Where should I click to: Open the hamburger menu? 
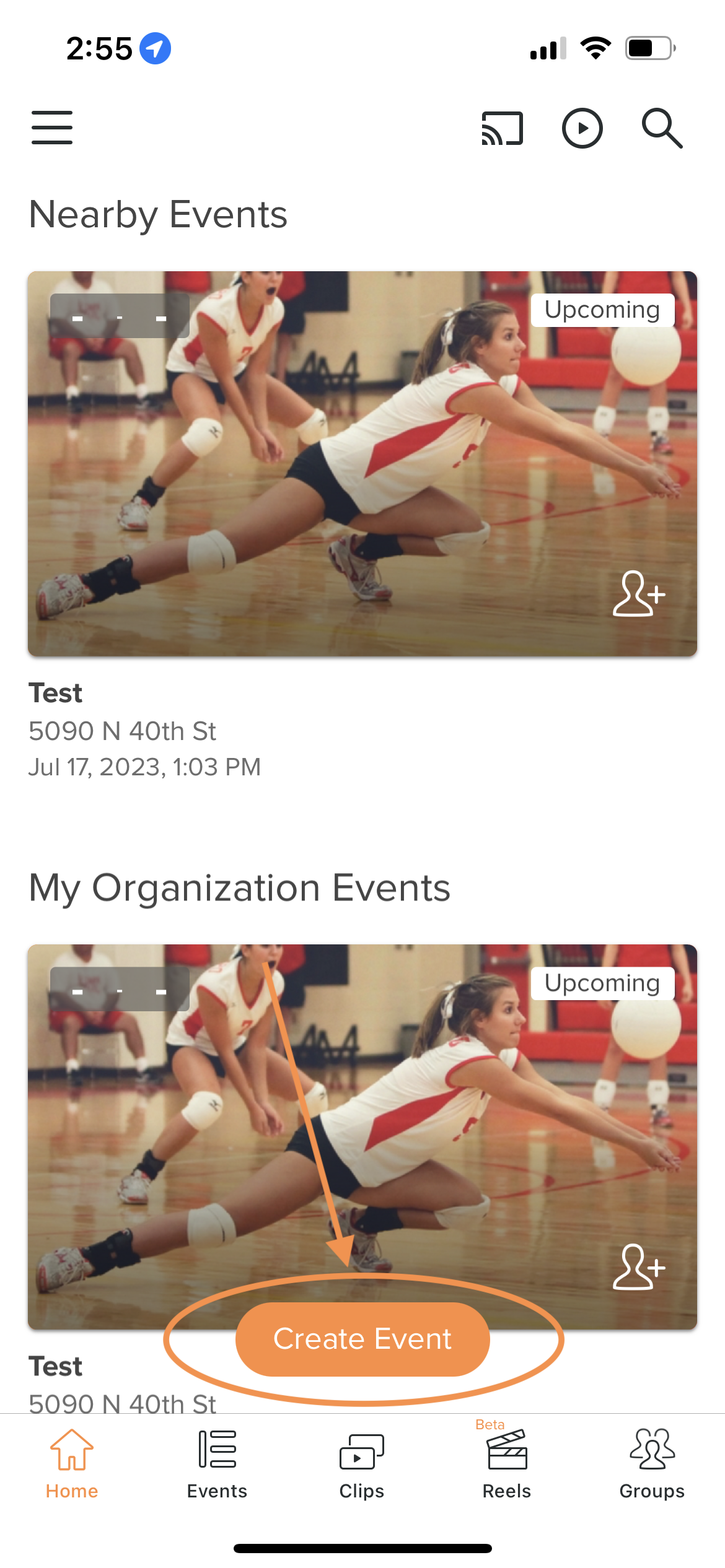click(x=52, y=128)
